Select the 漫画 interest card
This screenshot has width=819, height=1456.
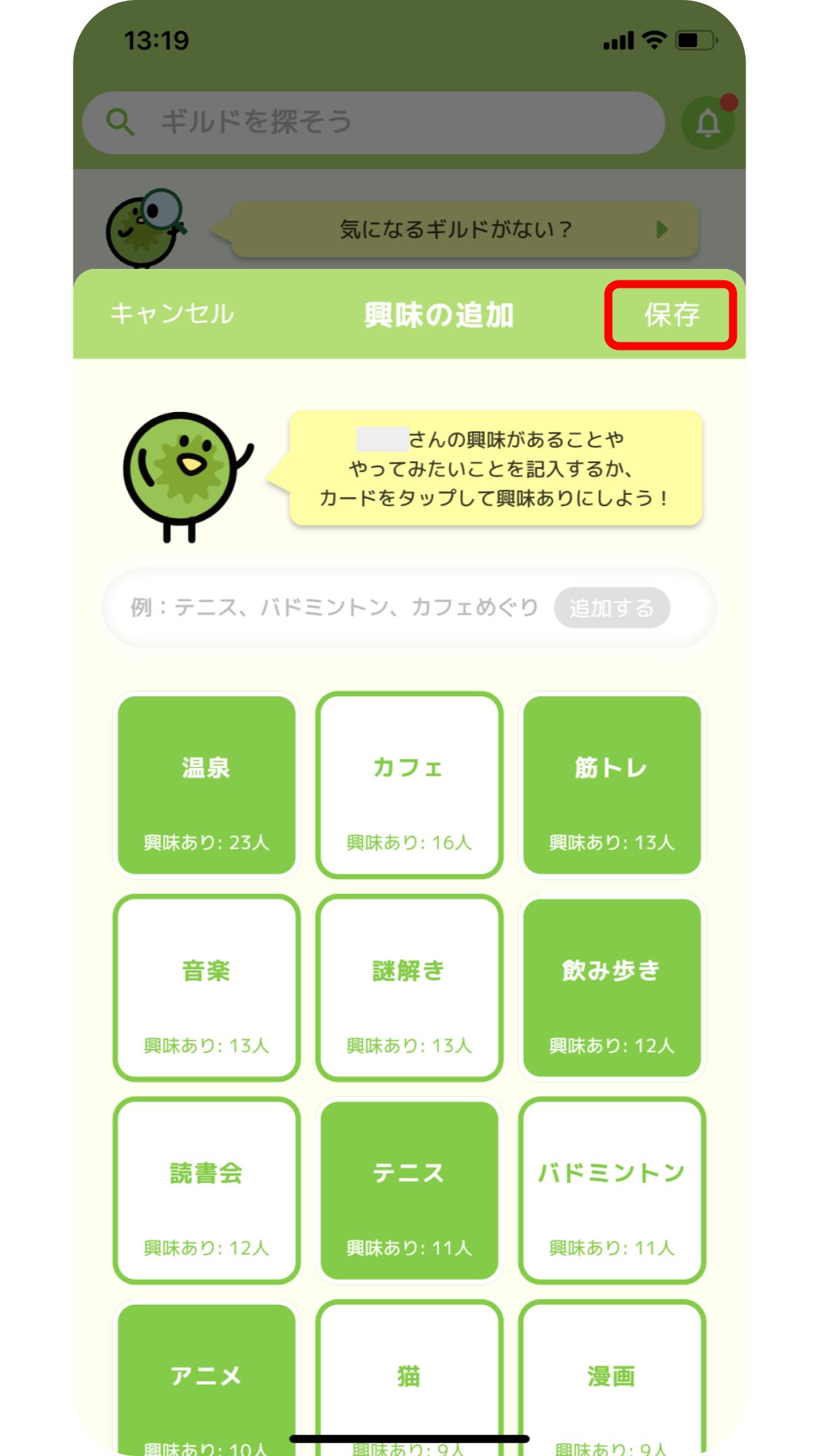[x=612, y=1378]
